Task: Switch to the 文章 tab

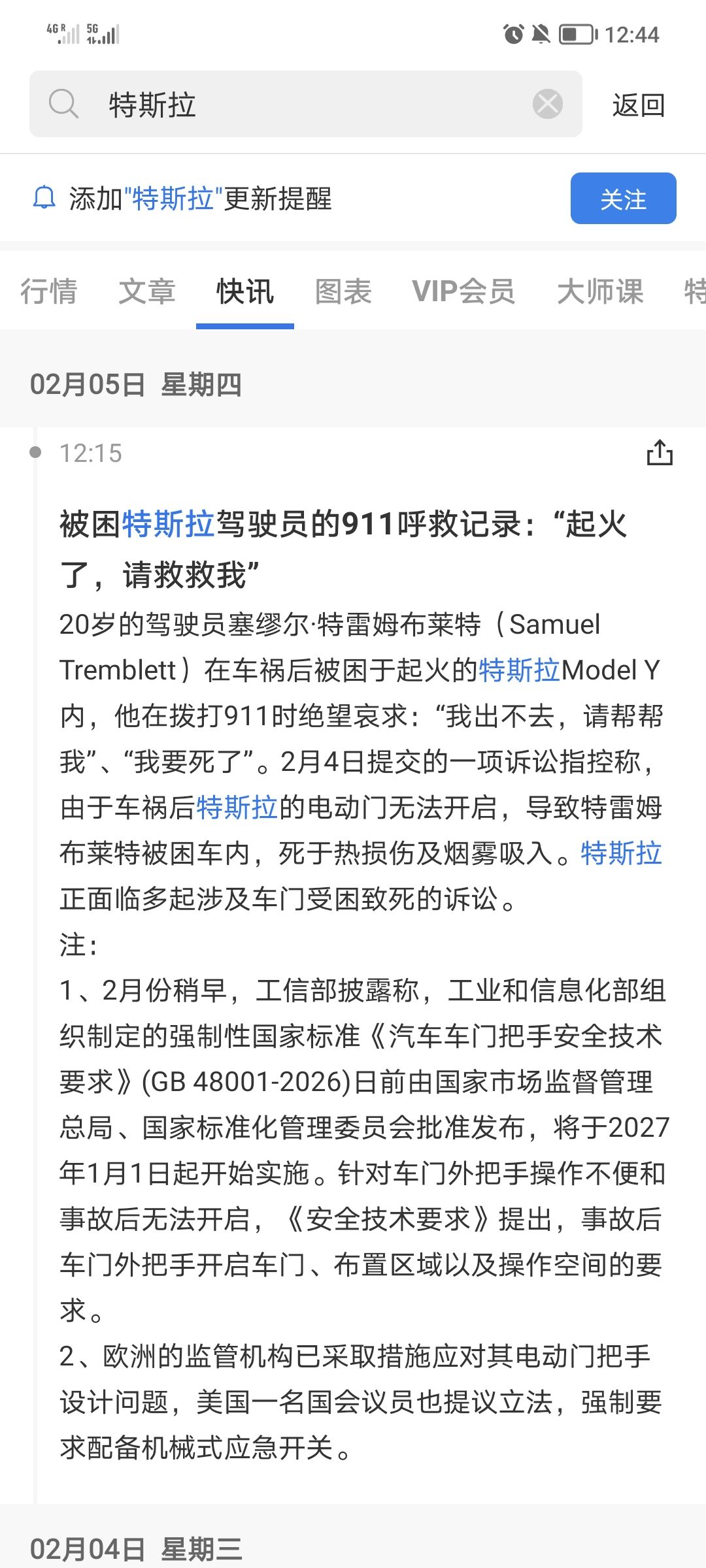Action: [146, 291]
